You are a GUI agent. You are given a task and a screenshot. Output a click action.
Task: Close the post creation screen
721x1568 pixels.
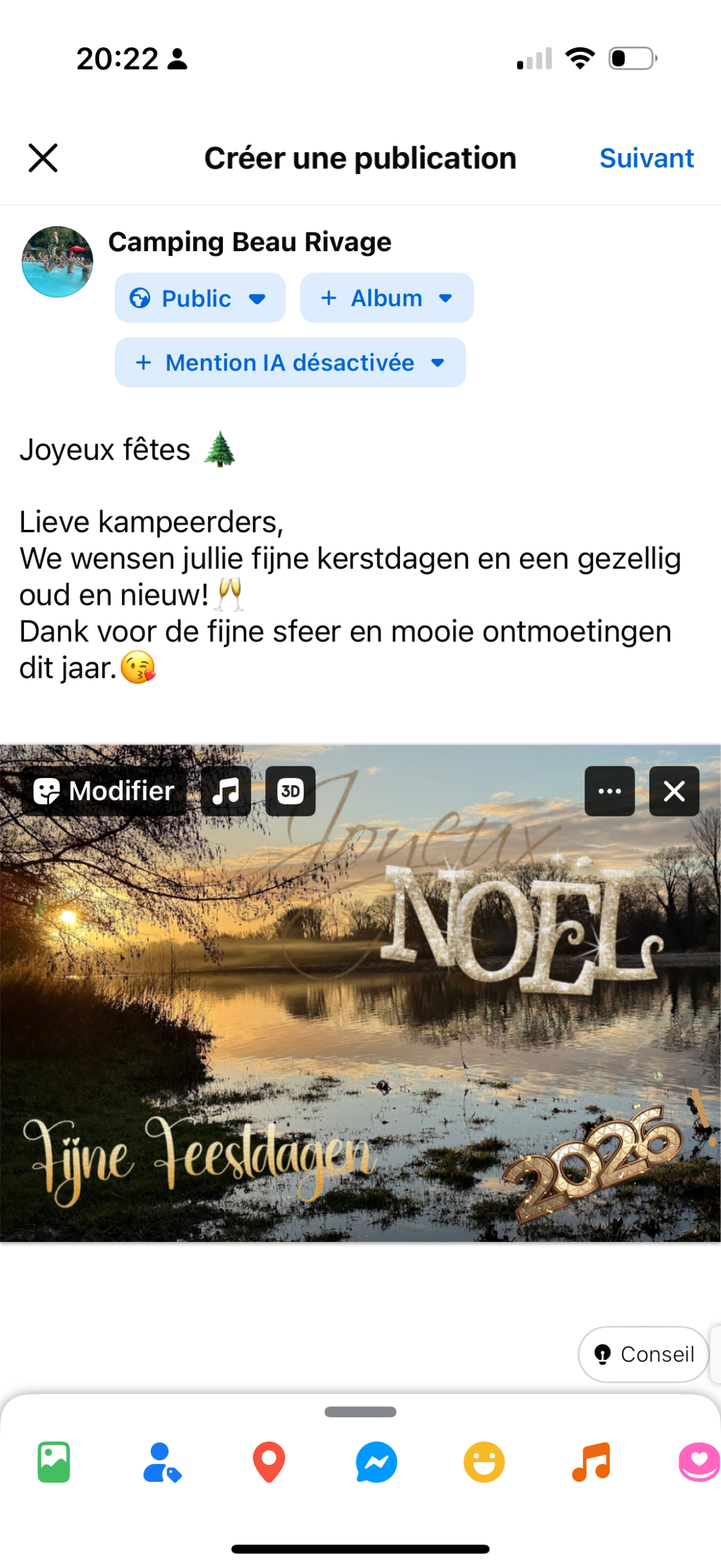43,158
